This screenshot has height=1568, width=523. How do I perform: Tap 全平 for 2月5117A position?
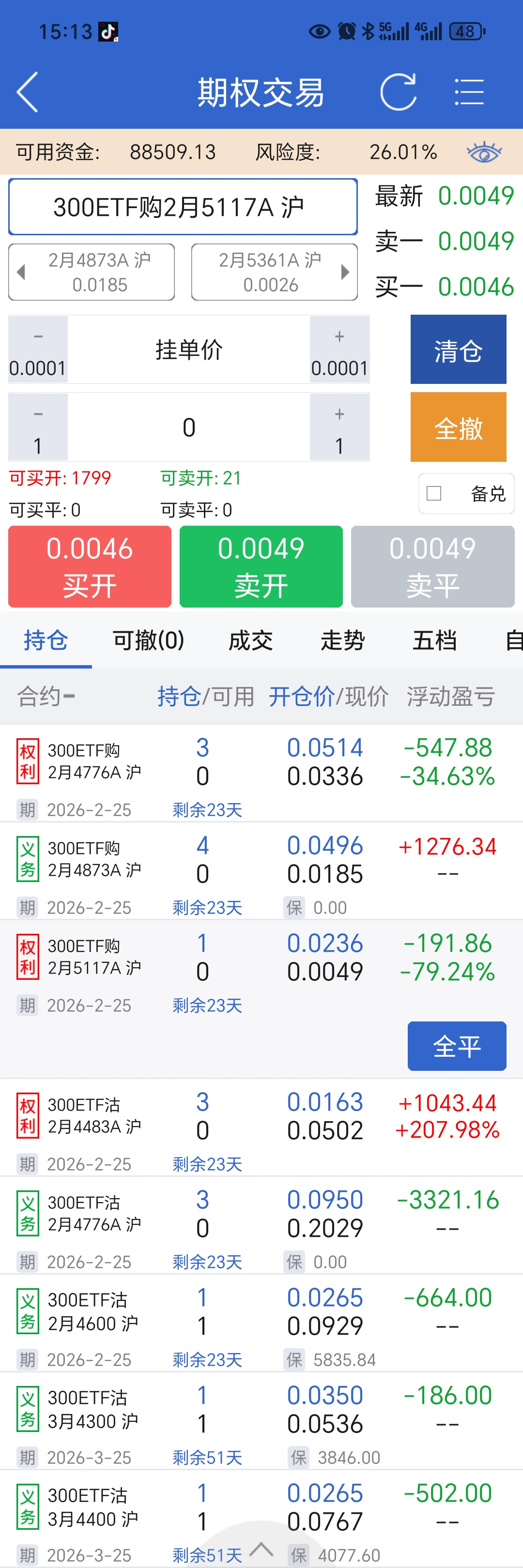457,1046
